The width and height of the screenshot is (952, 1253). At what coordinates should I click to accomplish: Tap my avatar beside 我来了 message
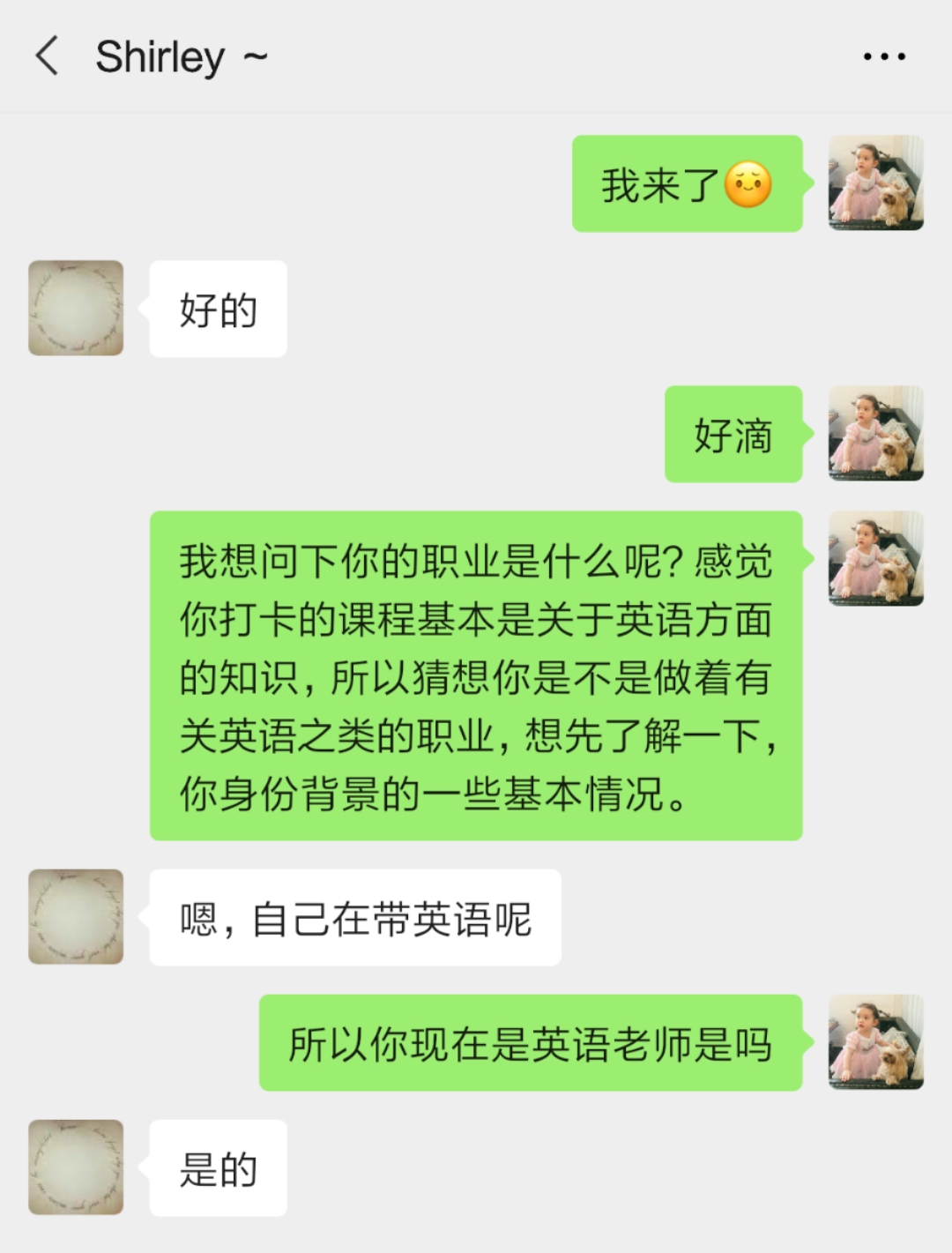875,183
